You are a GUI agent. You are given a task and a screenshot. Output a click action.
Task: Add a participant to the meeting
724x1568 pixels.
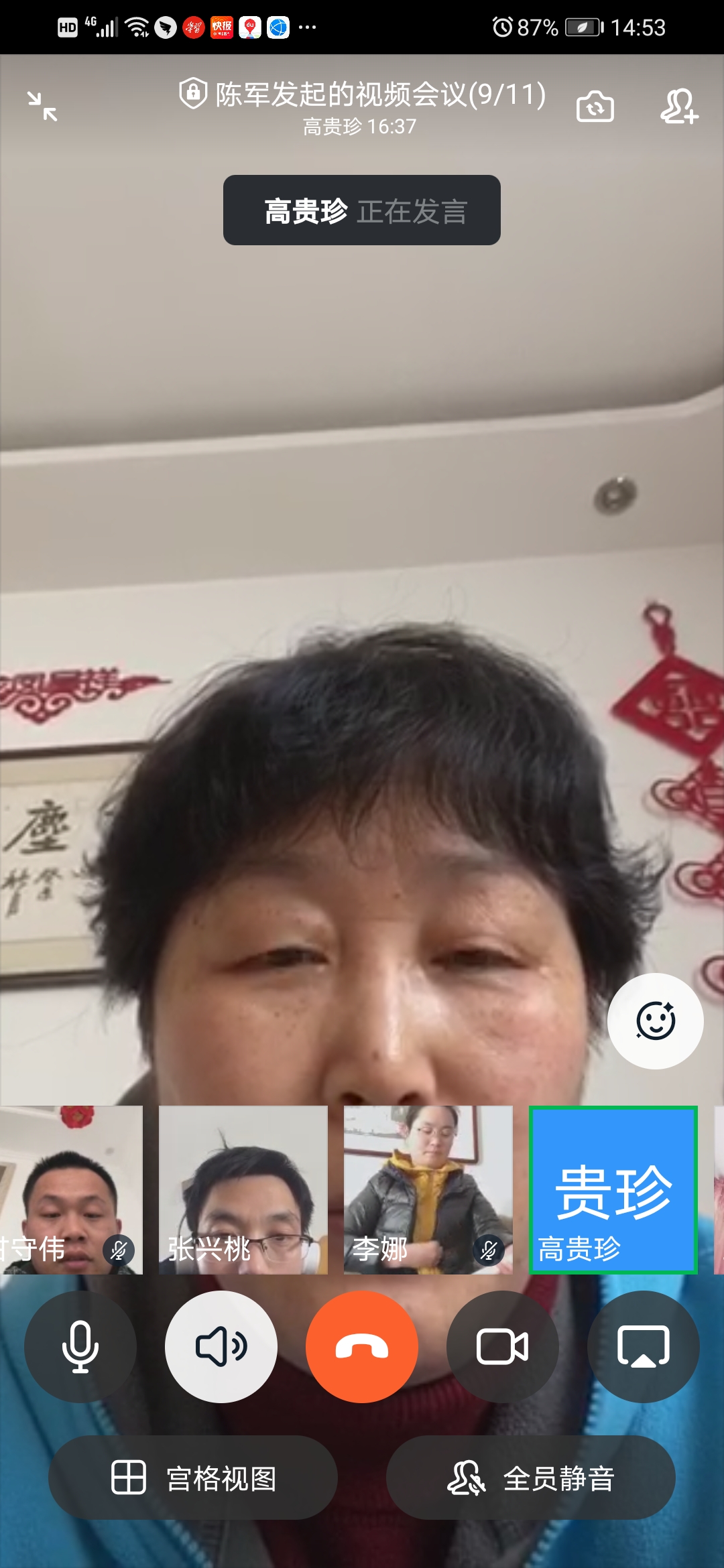click(x=679, y=107)
